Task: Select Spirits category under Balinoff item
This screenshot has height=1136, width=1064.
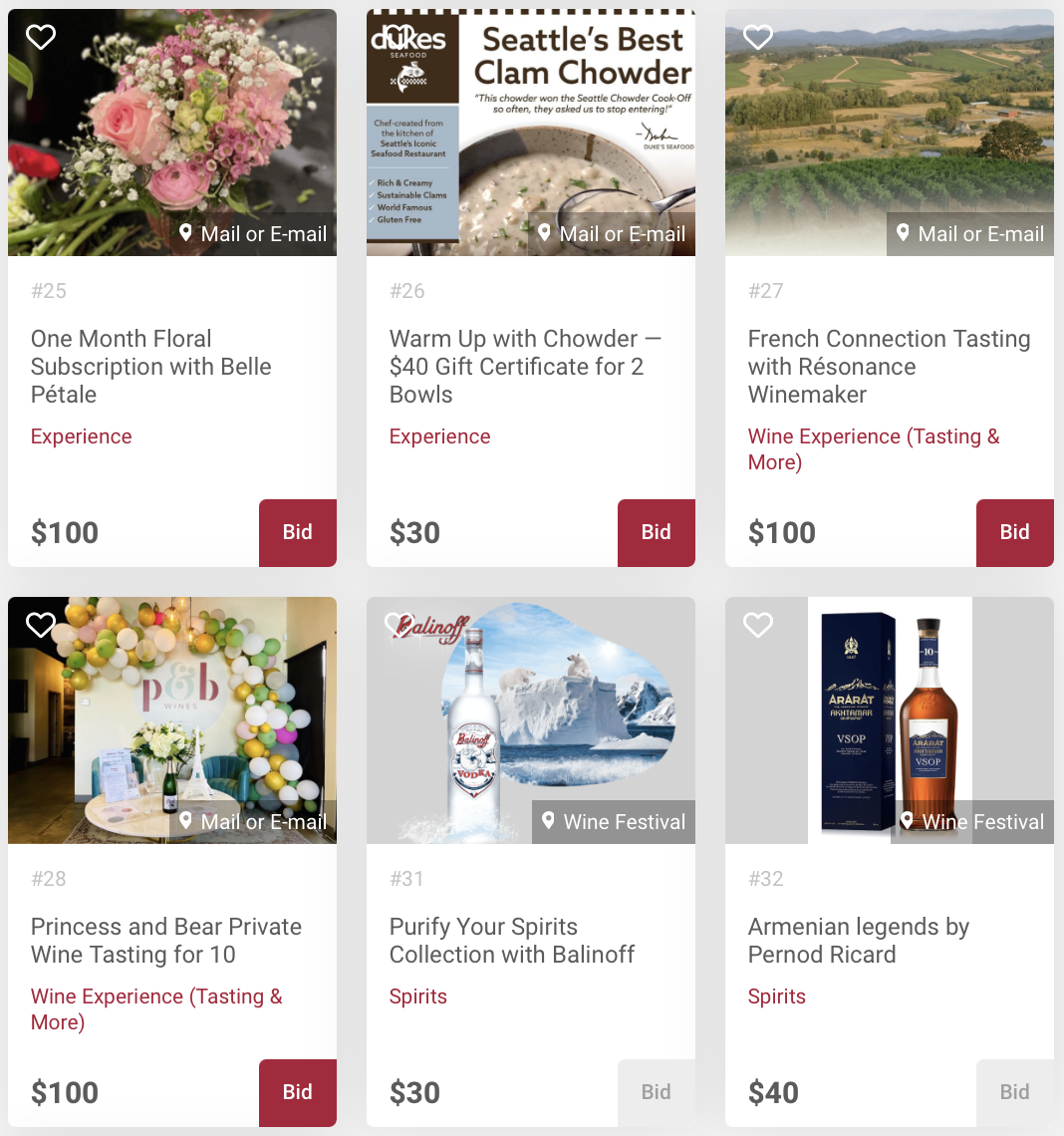Action: tap(418, 996)
